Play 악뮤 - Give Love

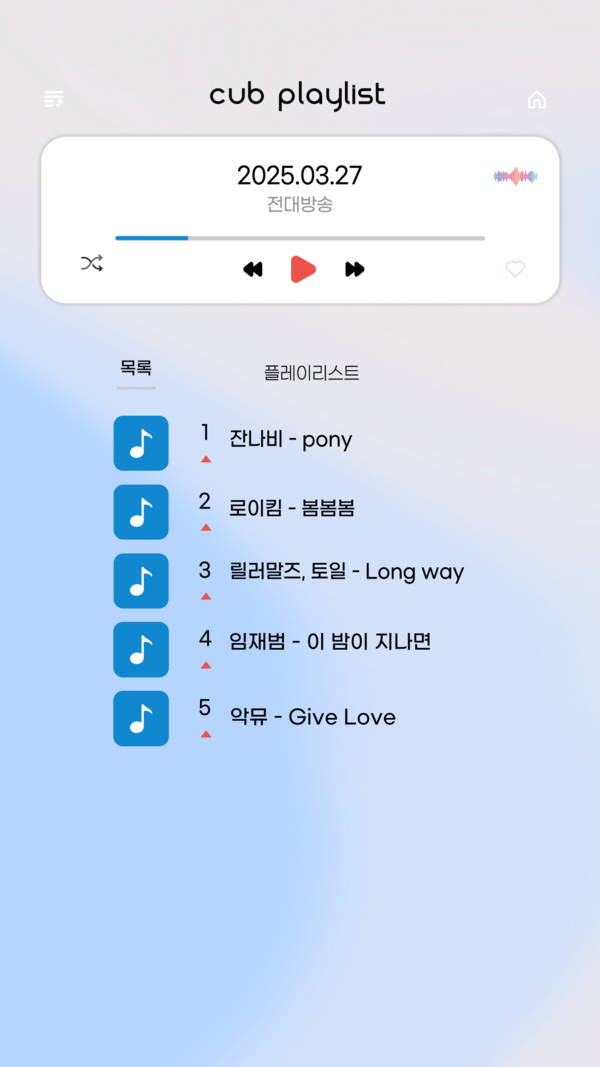312,717
